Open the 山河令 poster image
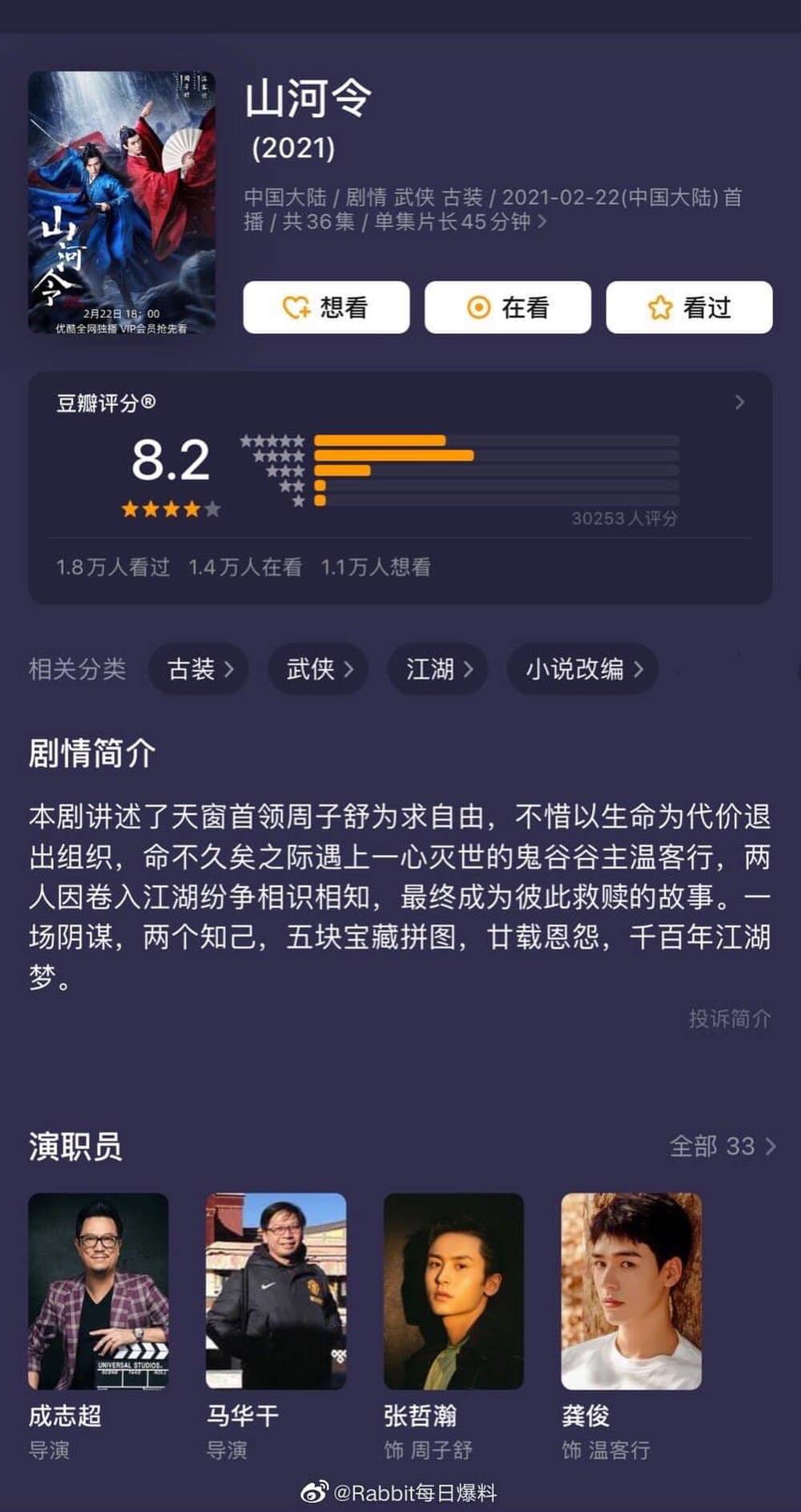The height and width of the screenshot is (1512, 801). pos(122,203)
